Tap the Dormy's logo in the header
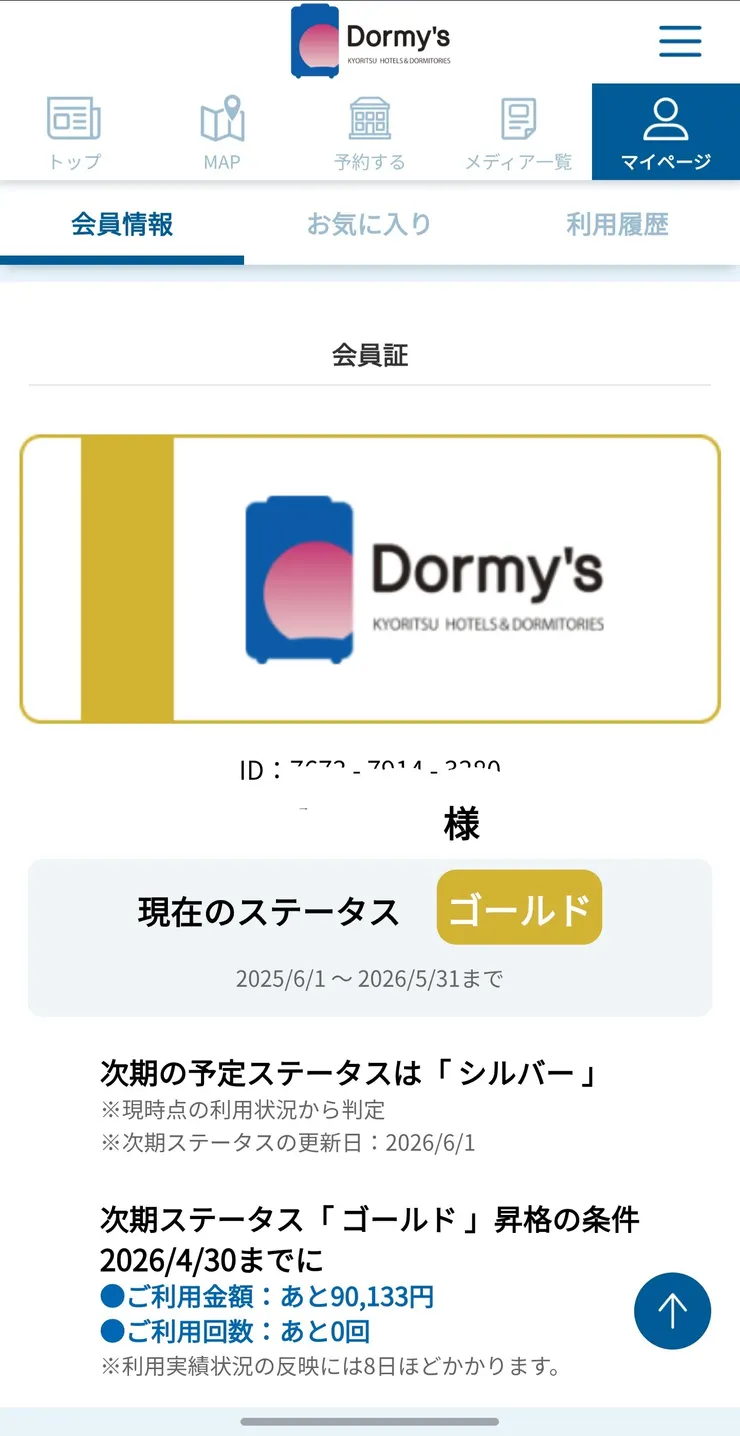Viewport: 740px width, 1436px height. pyautogui.click(x=368, y=42)
